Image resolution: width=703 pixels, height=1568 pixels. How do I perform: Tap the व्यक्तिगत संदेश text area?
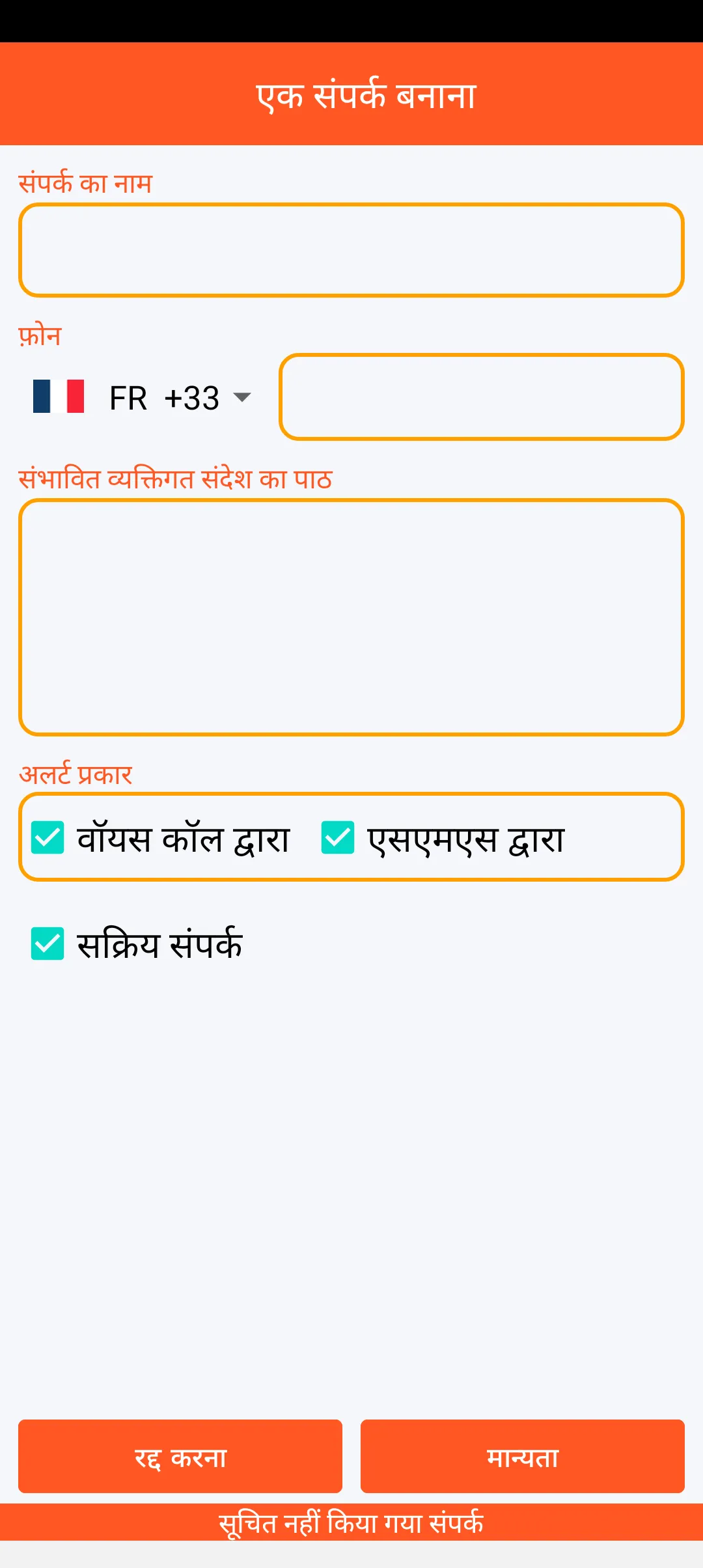[x=351, y=617]
